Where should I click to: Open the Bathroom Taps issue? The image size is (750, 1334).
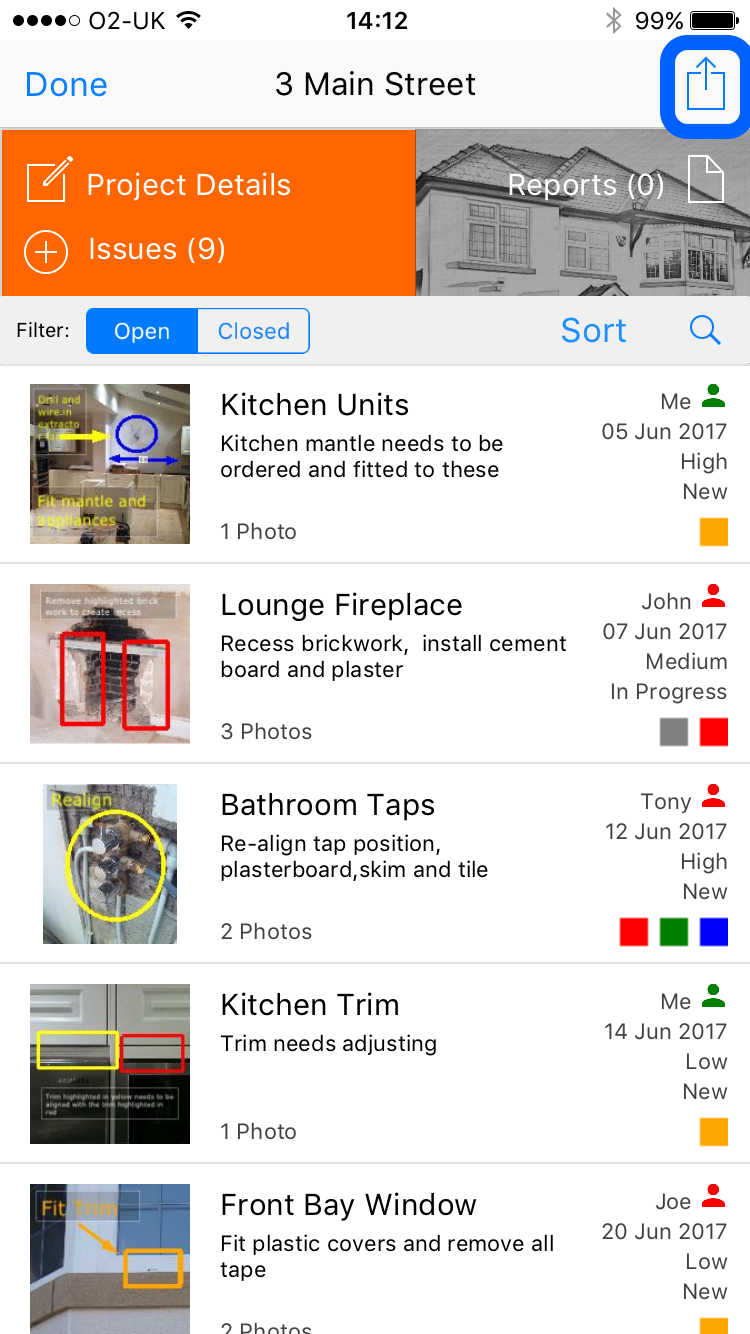pos(375,864)
